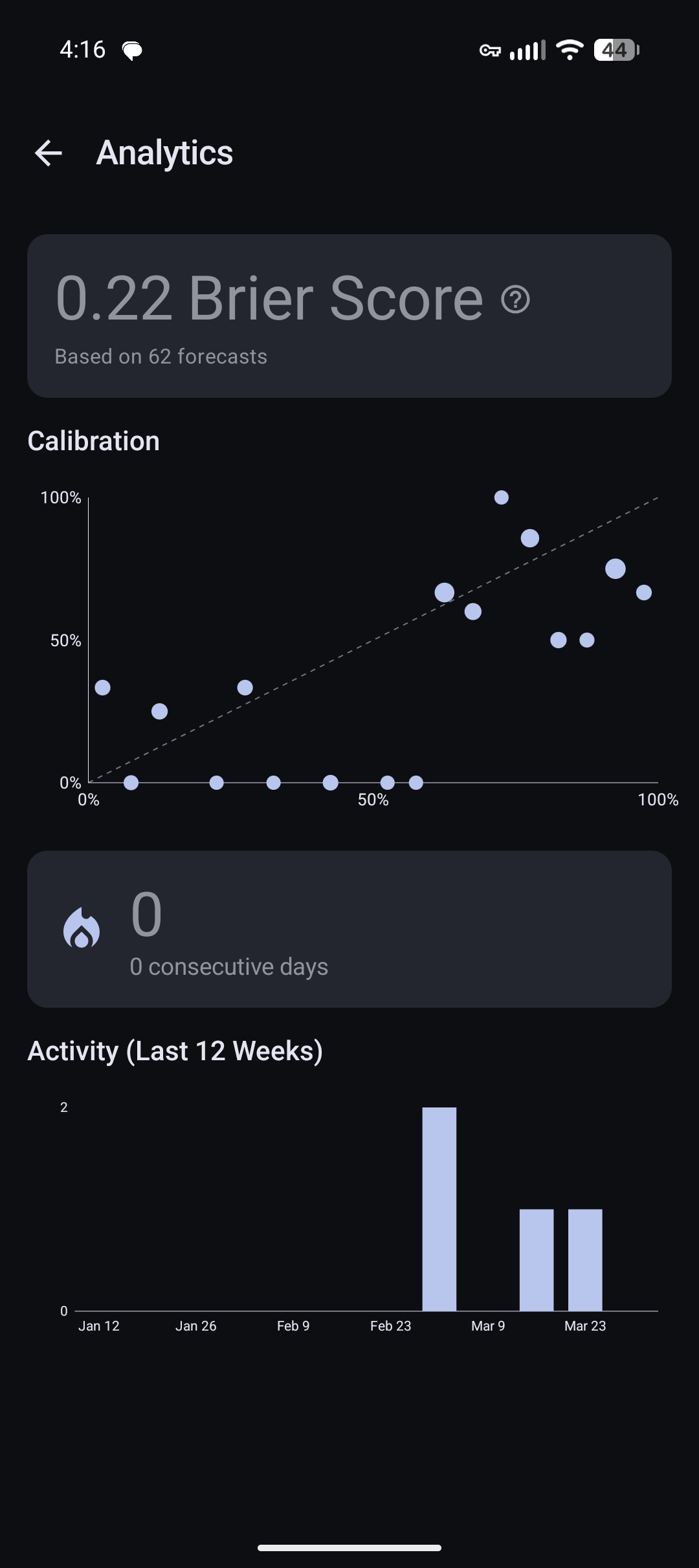Open the Brier Score help question mark
This screenshot has width=699, height=1568.
pyautogui.click(x=515, y=299)
